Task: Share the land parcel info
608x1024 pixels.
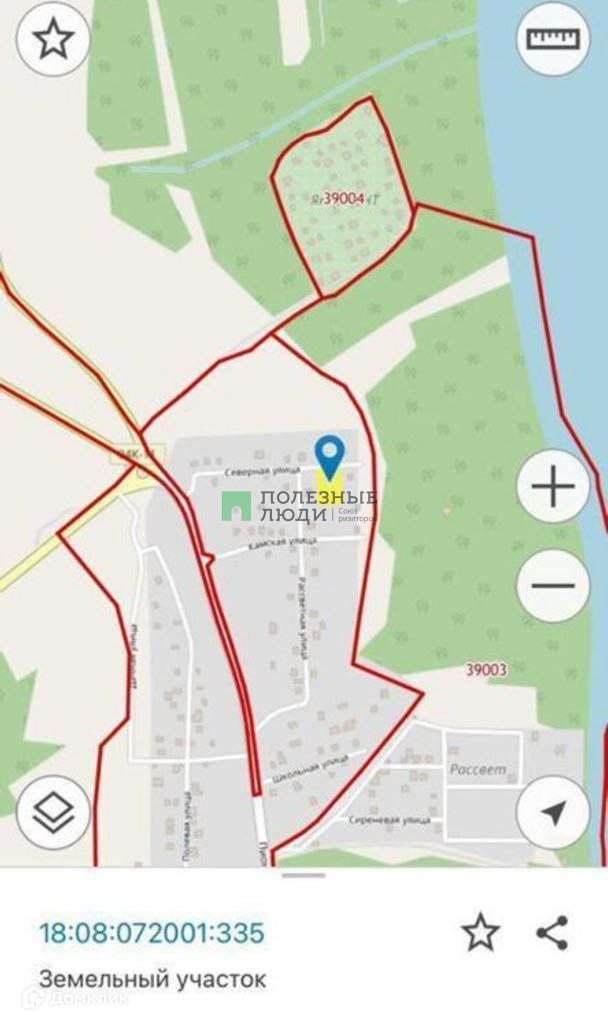Action: tap(552, 932)
